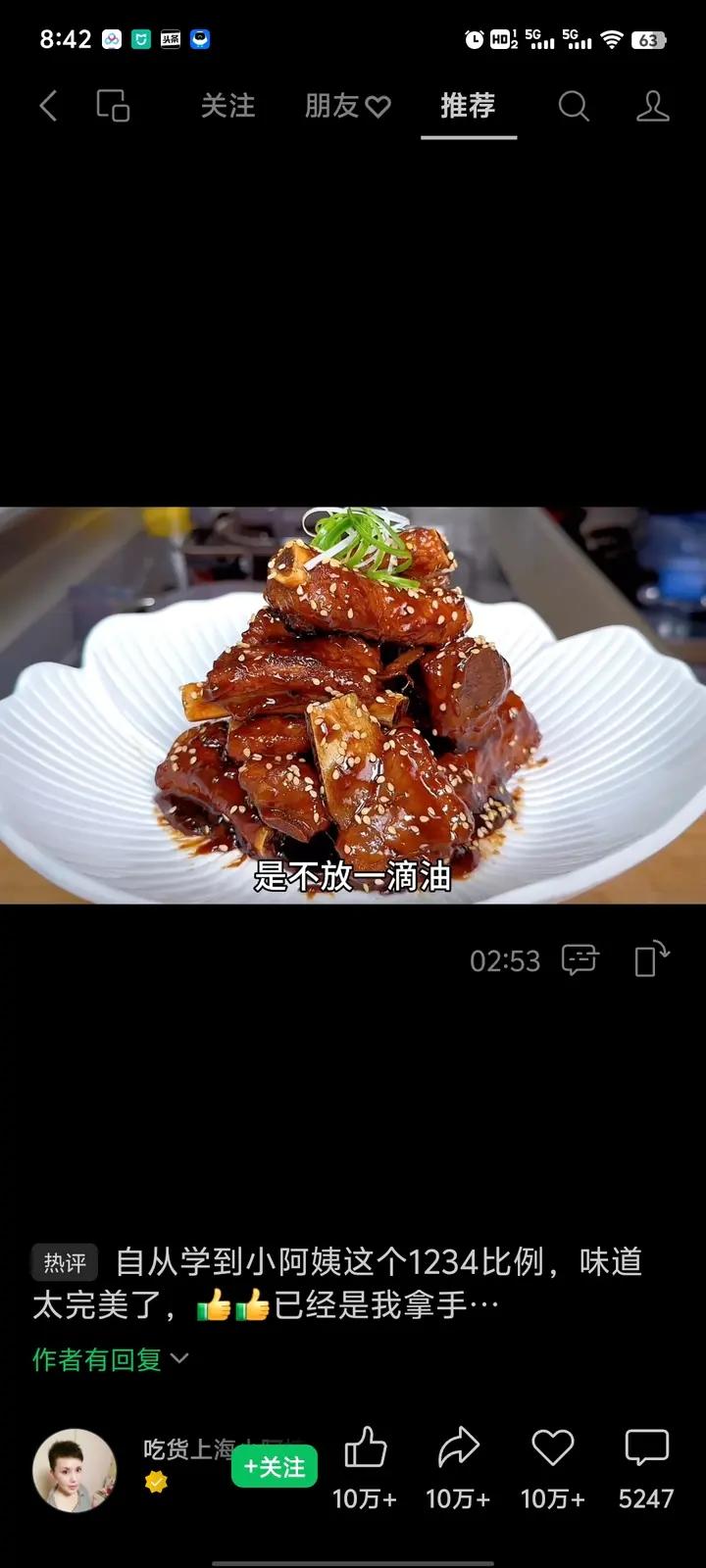Open the search magnifier

[574, 106]
